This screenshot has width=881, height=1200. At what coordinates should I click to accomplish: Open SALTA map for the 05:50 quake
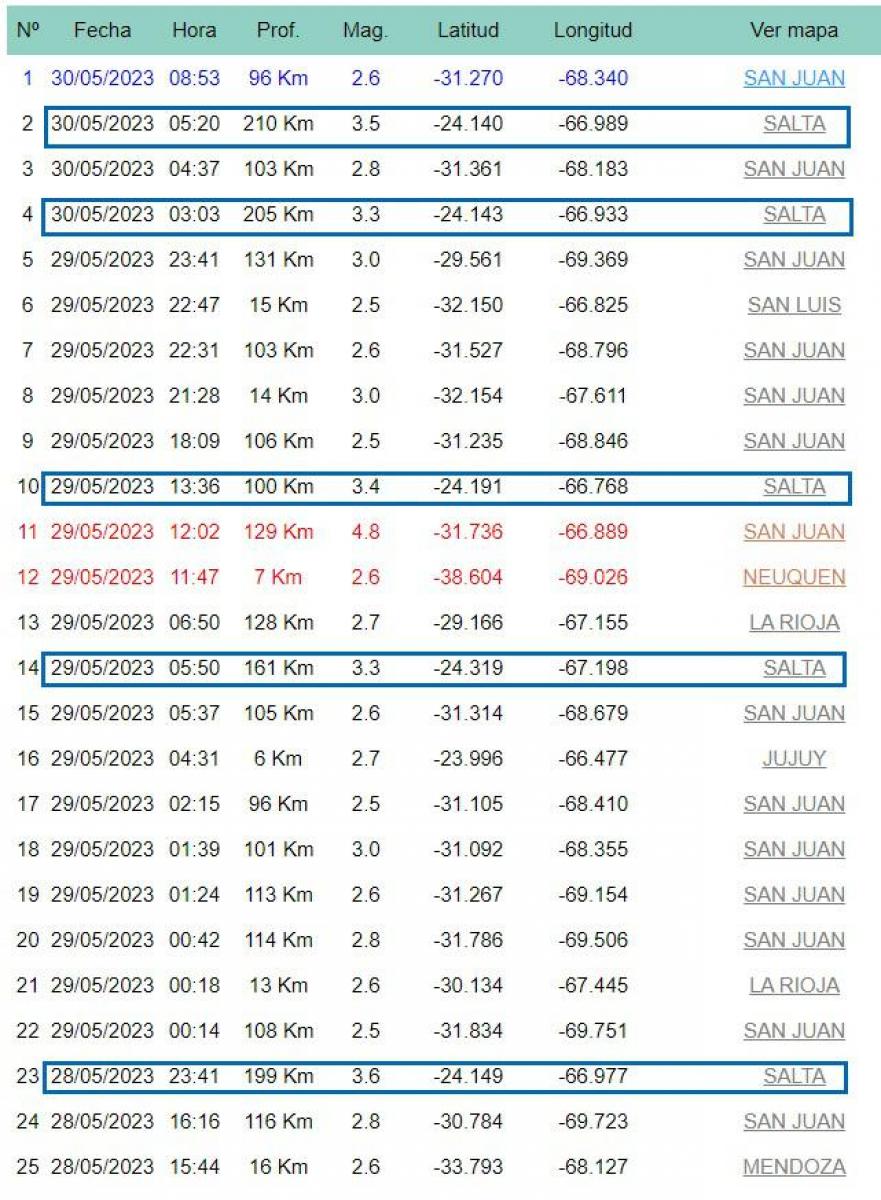coord(794,668)
